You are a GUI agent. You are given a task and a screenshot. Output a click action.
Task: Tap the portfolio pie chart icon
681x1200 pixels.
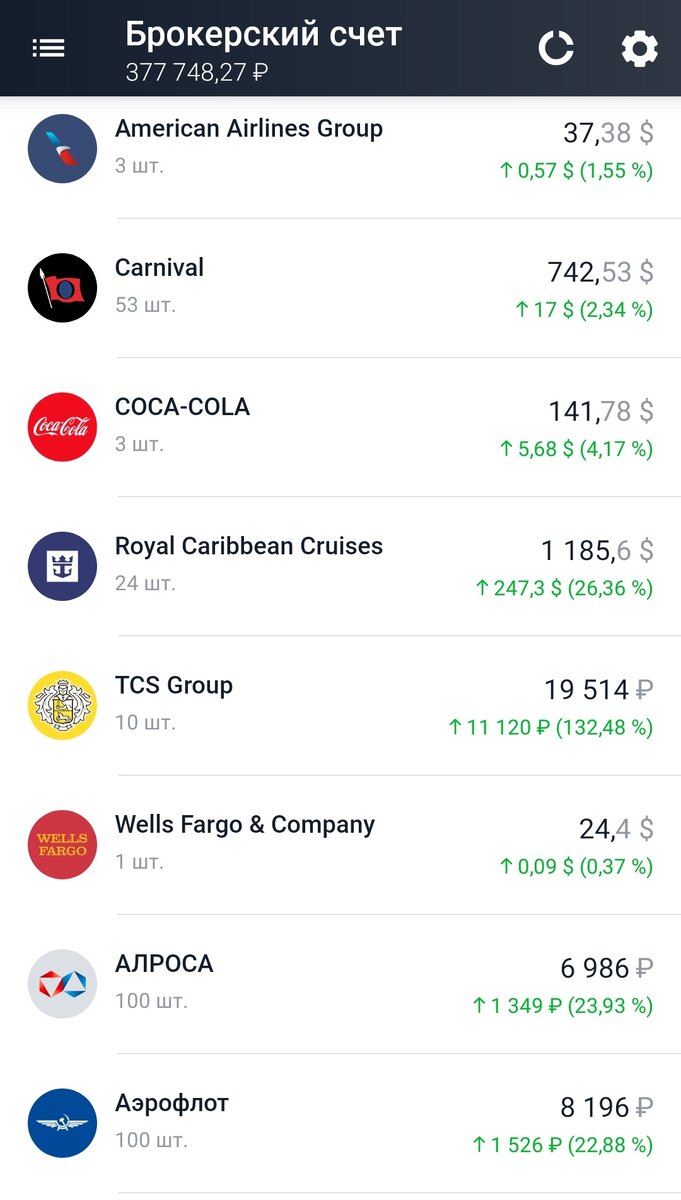click(556, 48)
